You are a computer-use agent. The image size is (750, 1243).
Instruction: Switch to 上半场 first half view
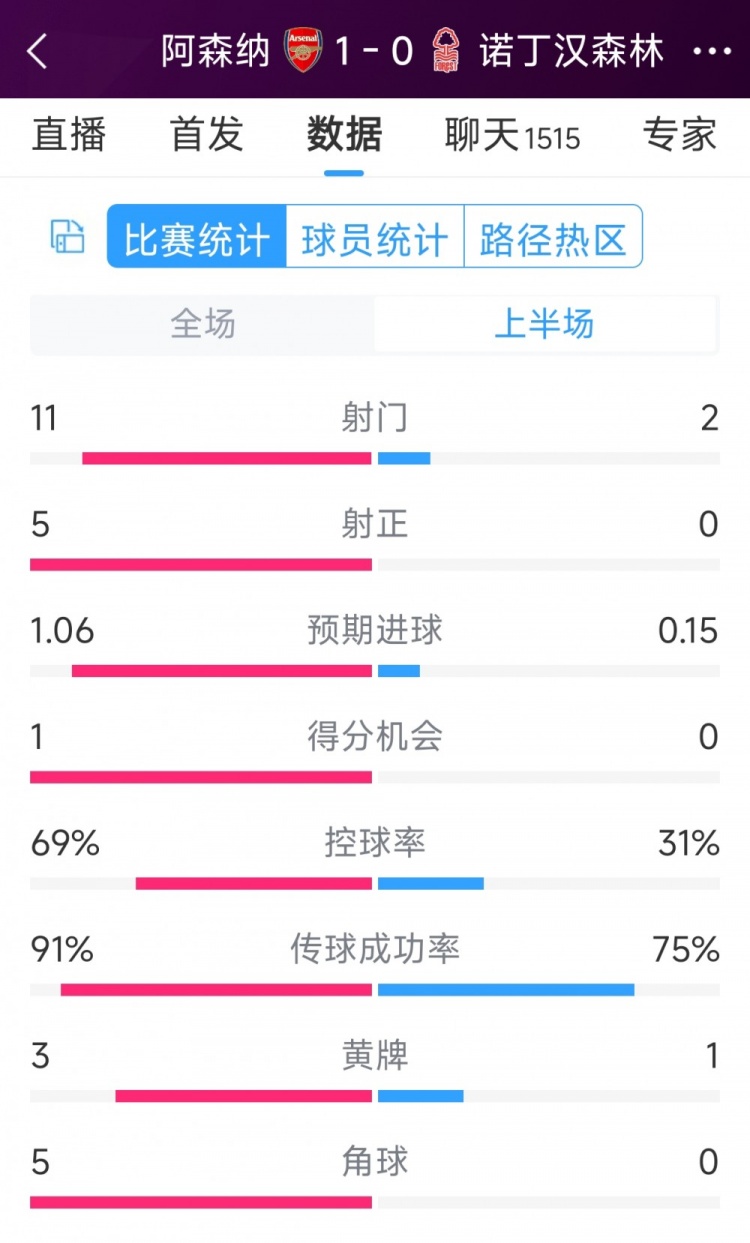(547, 324)
